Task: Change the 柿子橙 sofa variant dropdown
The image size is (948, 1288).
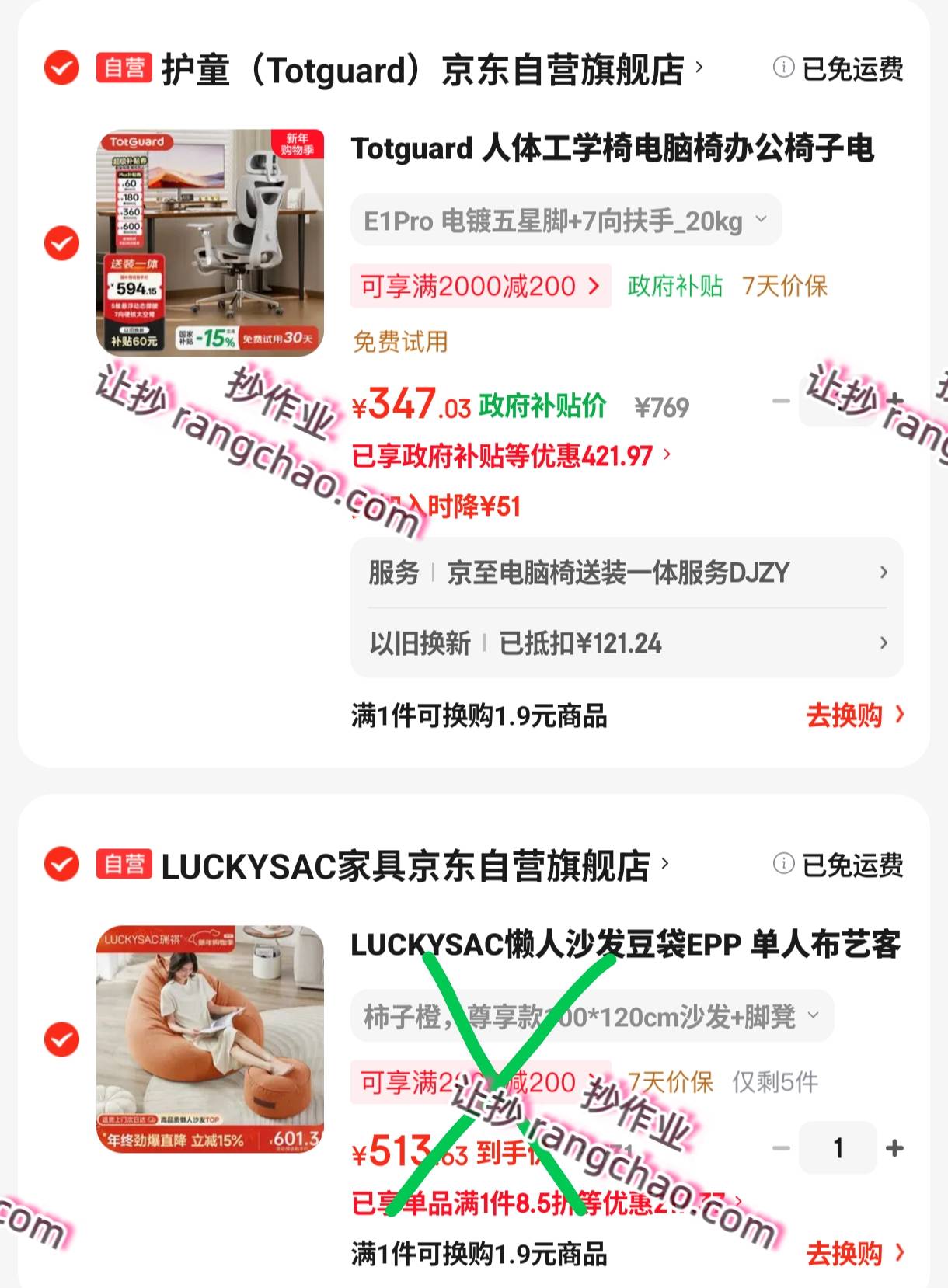Action: pyautogui.click(x=591, y=1016)
